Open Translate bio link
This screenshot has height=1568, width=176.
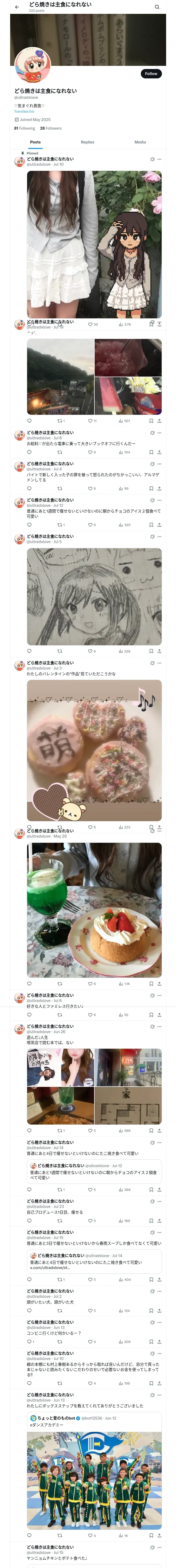point(24,111)
